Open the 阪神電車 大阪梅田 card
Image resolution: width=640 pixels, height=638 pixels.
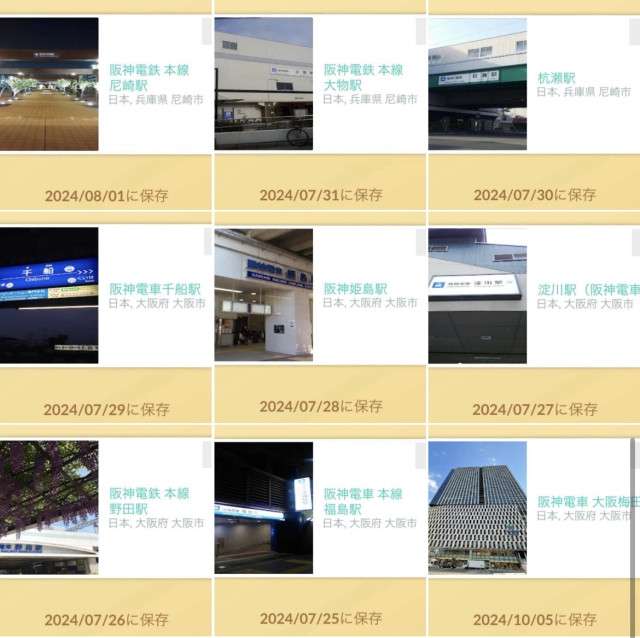click(585, 502)
